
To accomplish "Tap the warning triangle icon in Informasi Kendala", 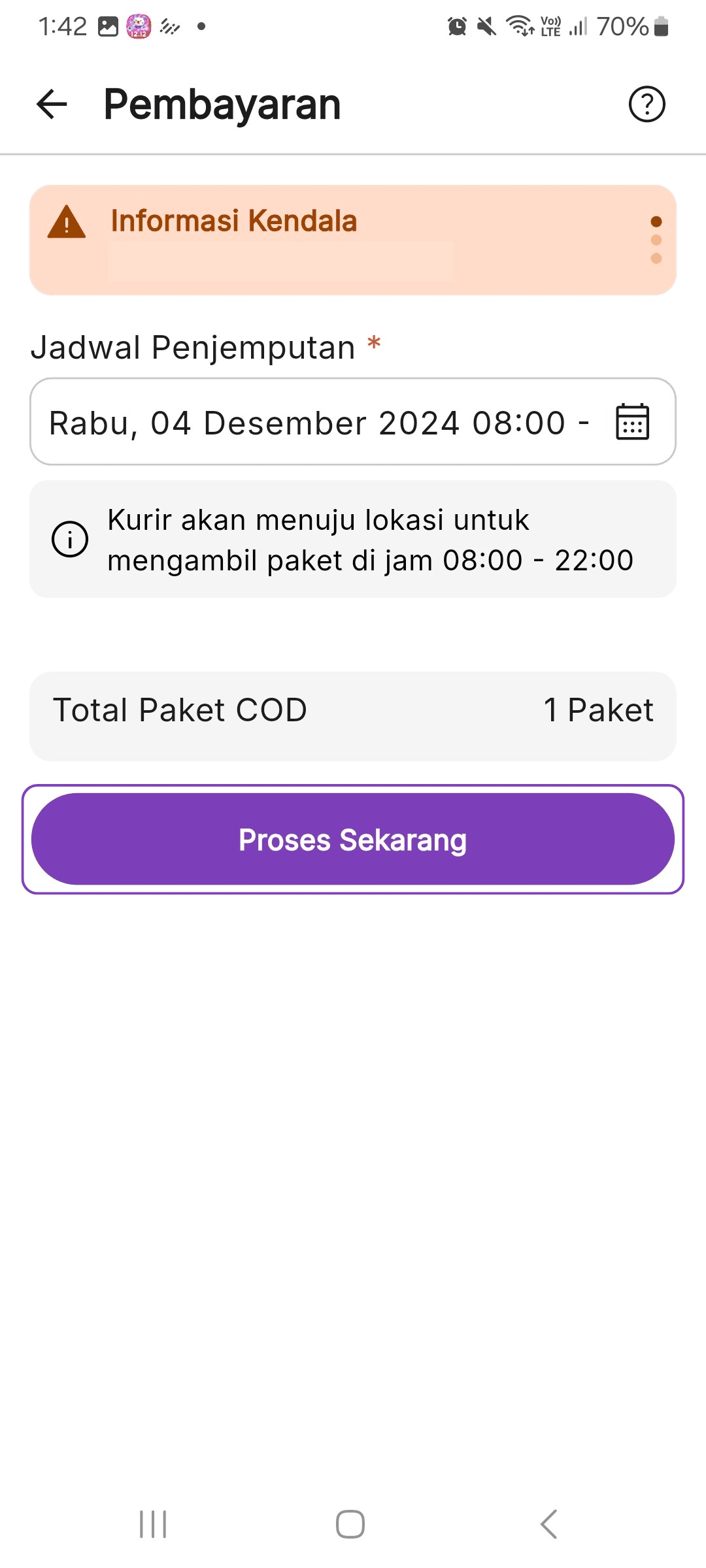I will [x=67, y=222].
